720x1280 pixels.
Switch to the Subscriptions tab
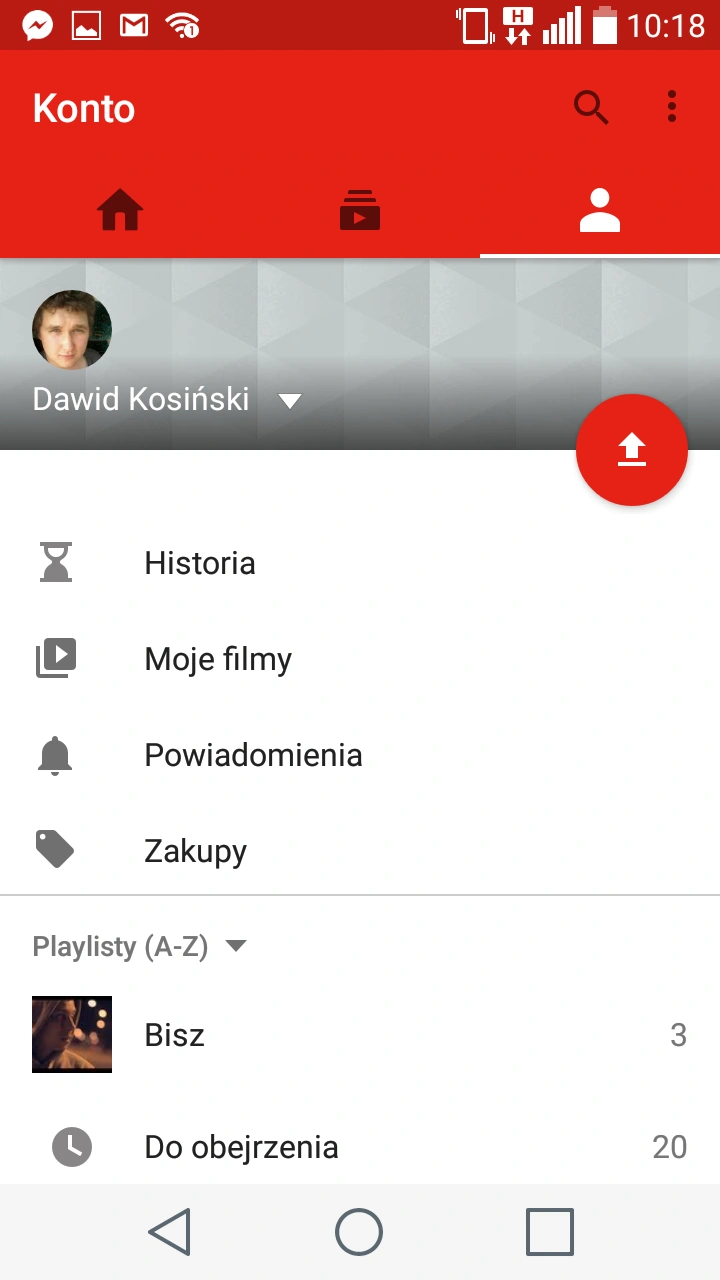pos(360,211)
